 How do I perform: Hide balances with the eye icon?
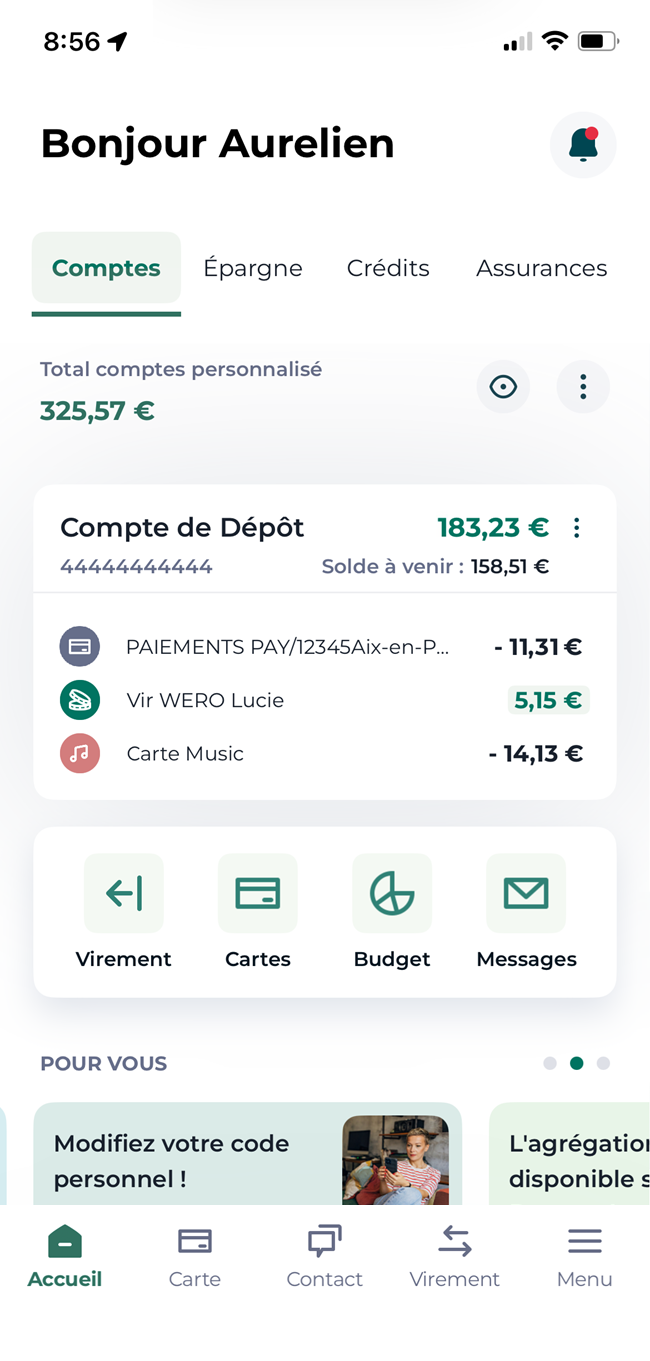[503, 387]
